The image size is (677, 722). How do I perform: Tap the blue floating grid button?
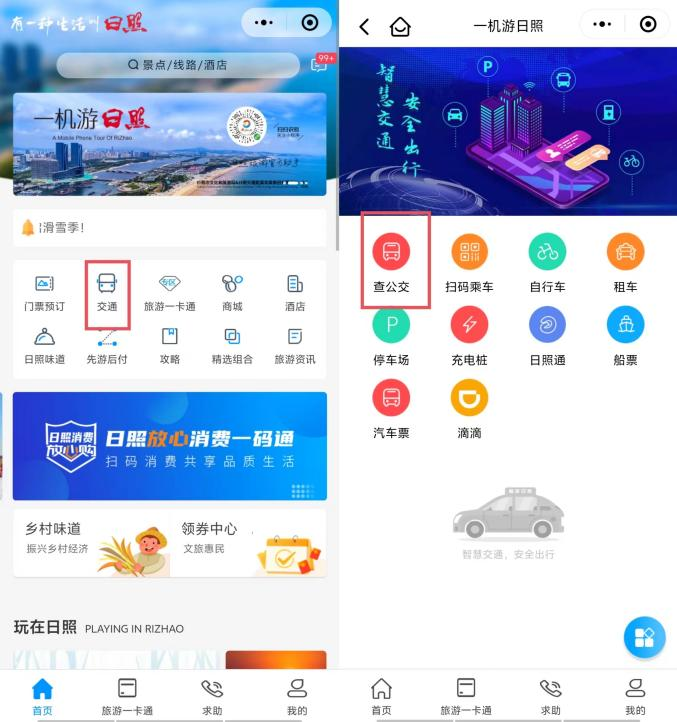pyautogui.click(x=644, y=638)
